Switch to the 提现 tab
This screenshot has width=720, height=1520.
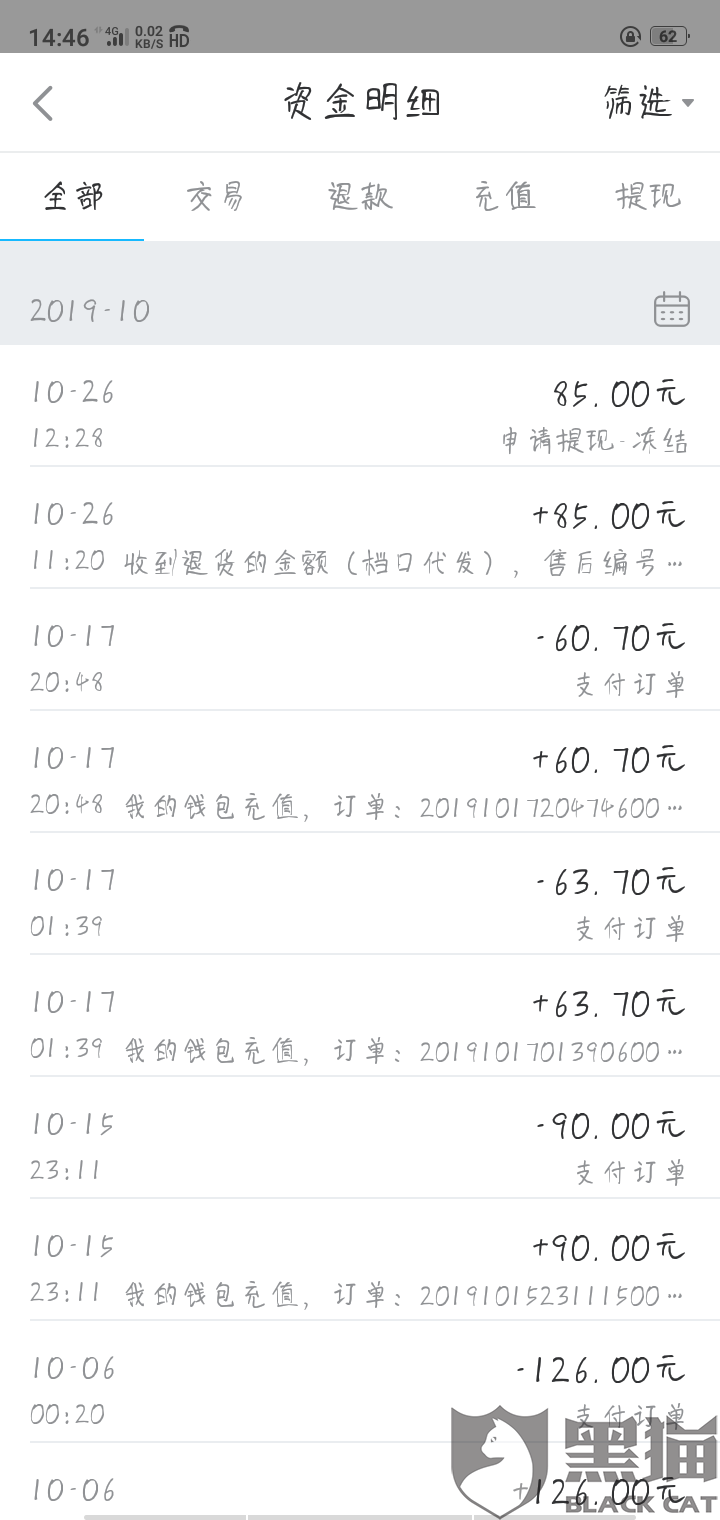click(648, 196)
